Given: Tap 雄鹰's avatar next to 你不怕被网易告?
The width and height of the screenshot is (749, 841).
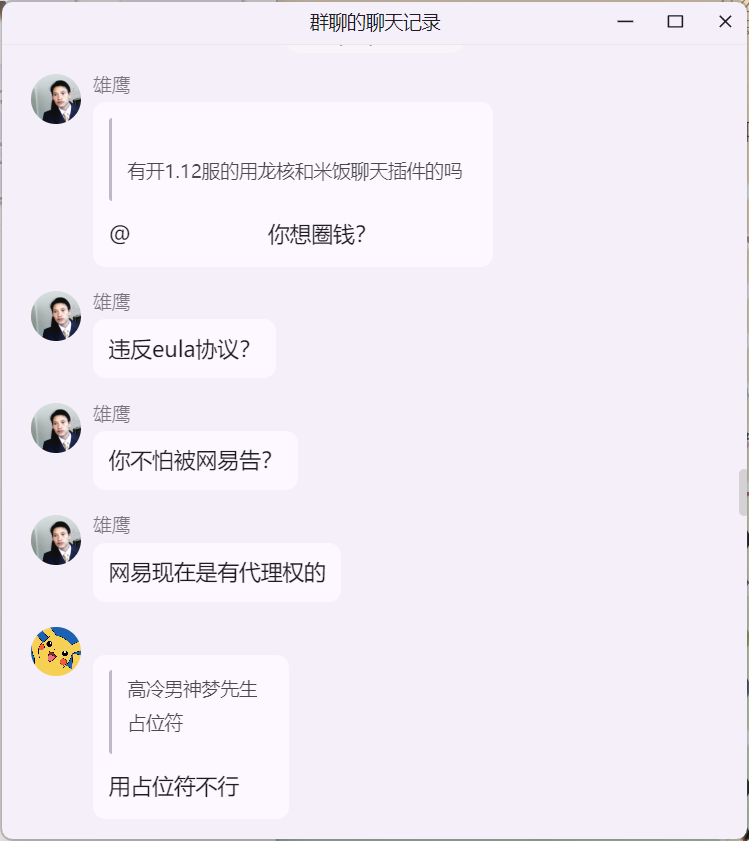Looking at the screenshot, I should coord(56,428).
